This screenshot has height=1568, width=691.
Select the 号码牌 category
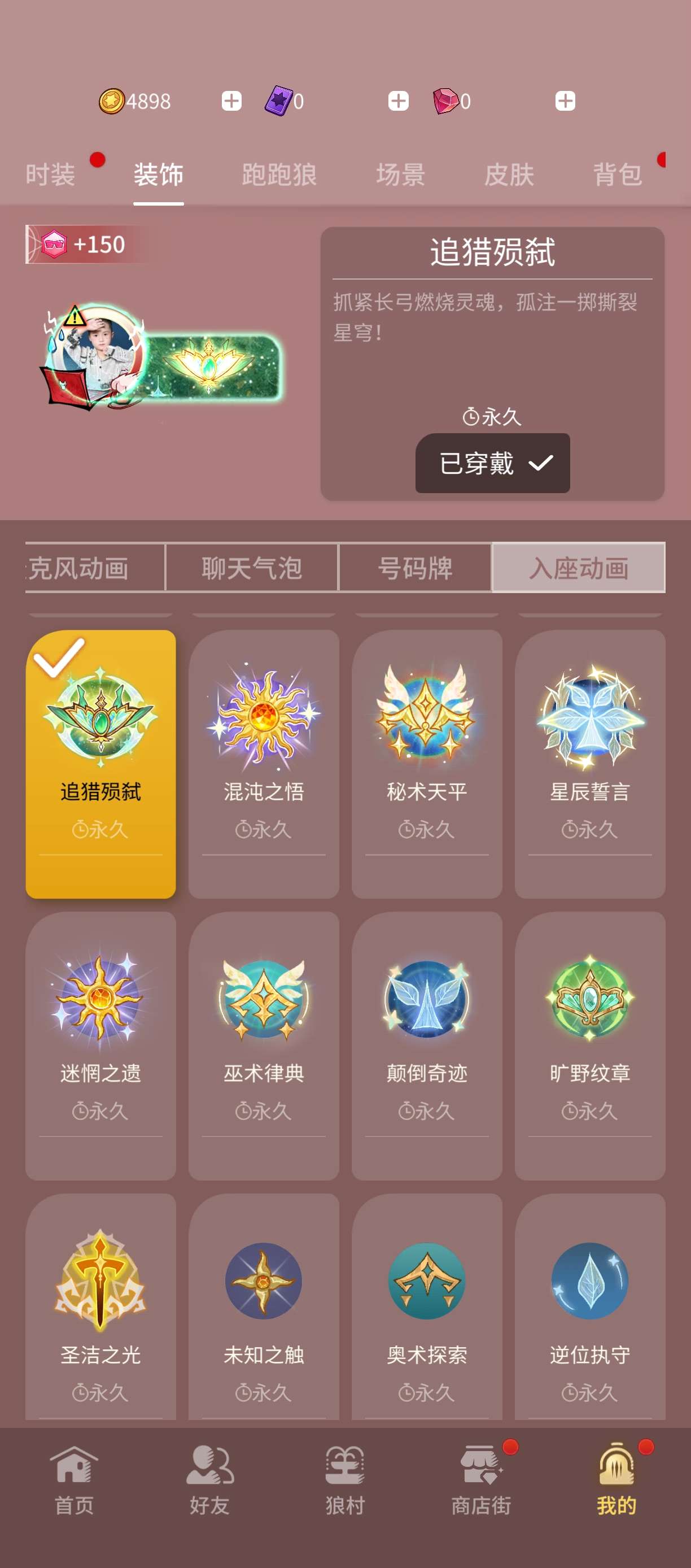point(415,568)
